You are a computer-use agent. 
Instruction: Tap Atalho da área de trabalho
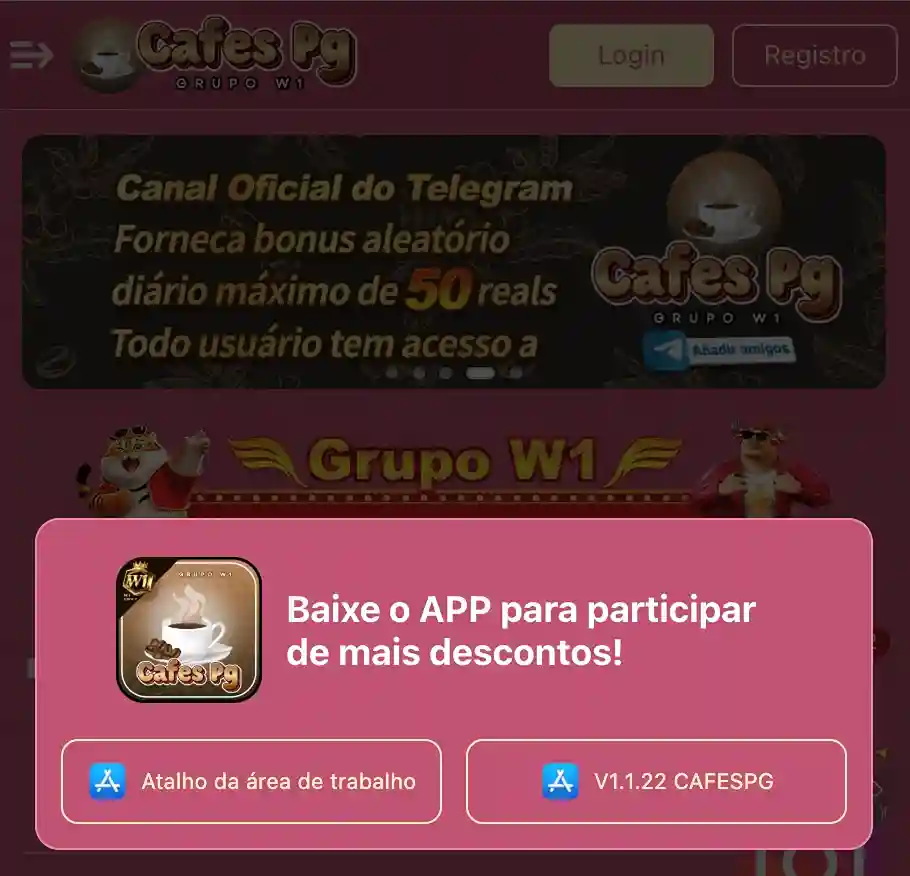251,781
